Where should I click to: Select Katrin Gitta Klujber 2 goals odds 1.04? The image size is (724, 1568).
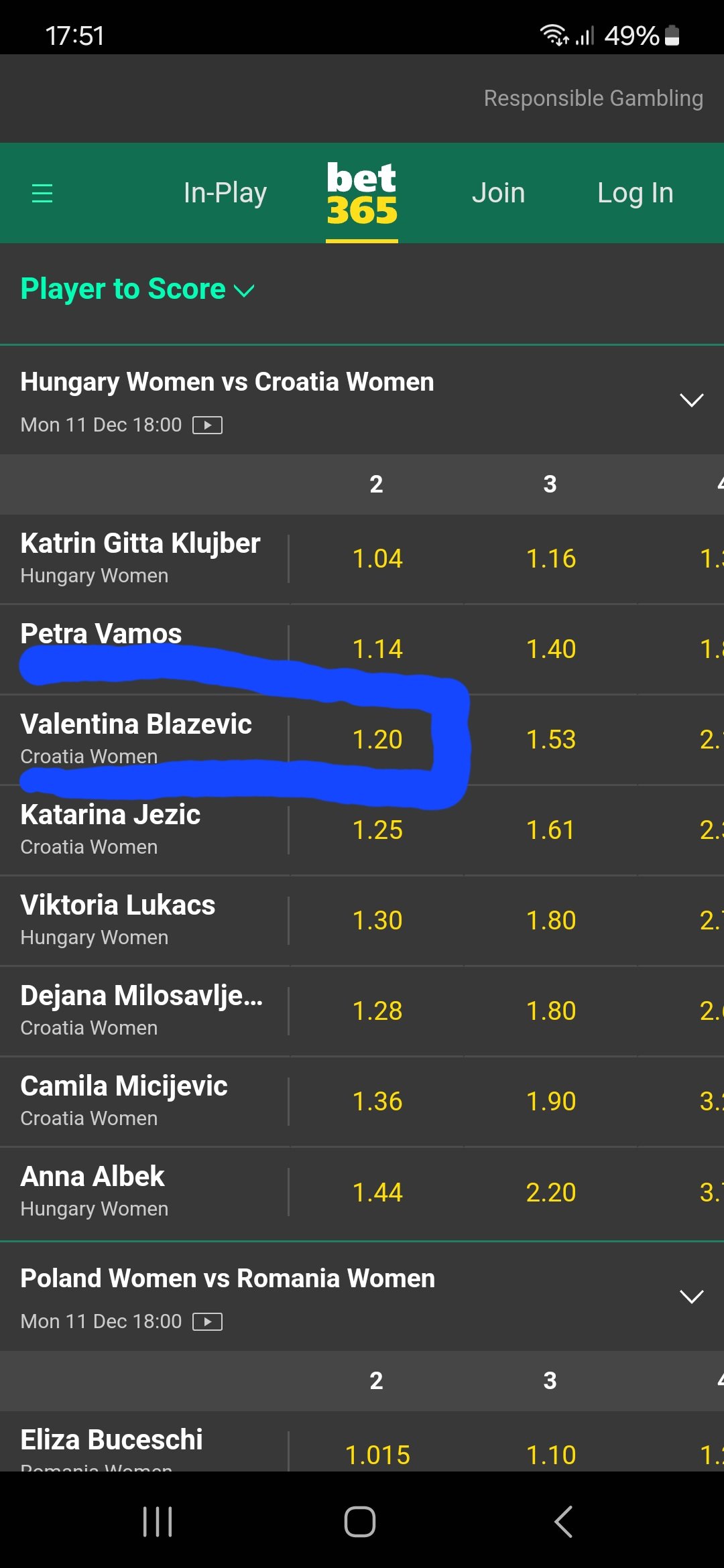[377, 559]
